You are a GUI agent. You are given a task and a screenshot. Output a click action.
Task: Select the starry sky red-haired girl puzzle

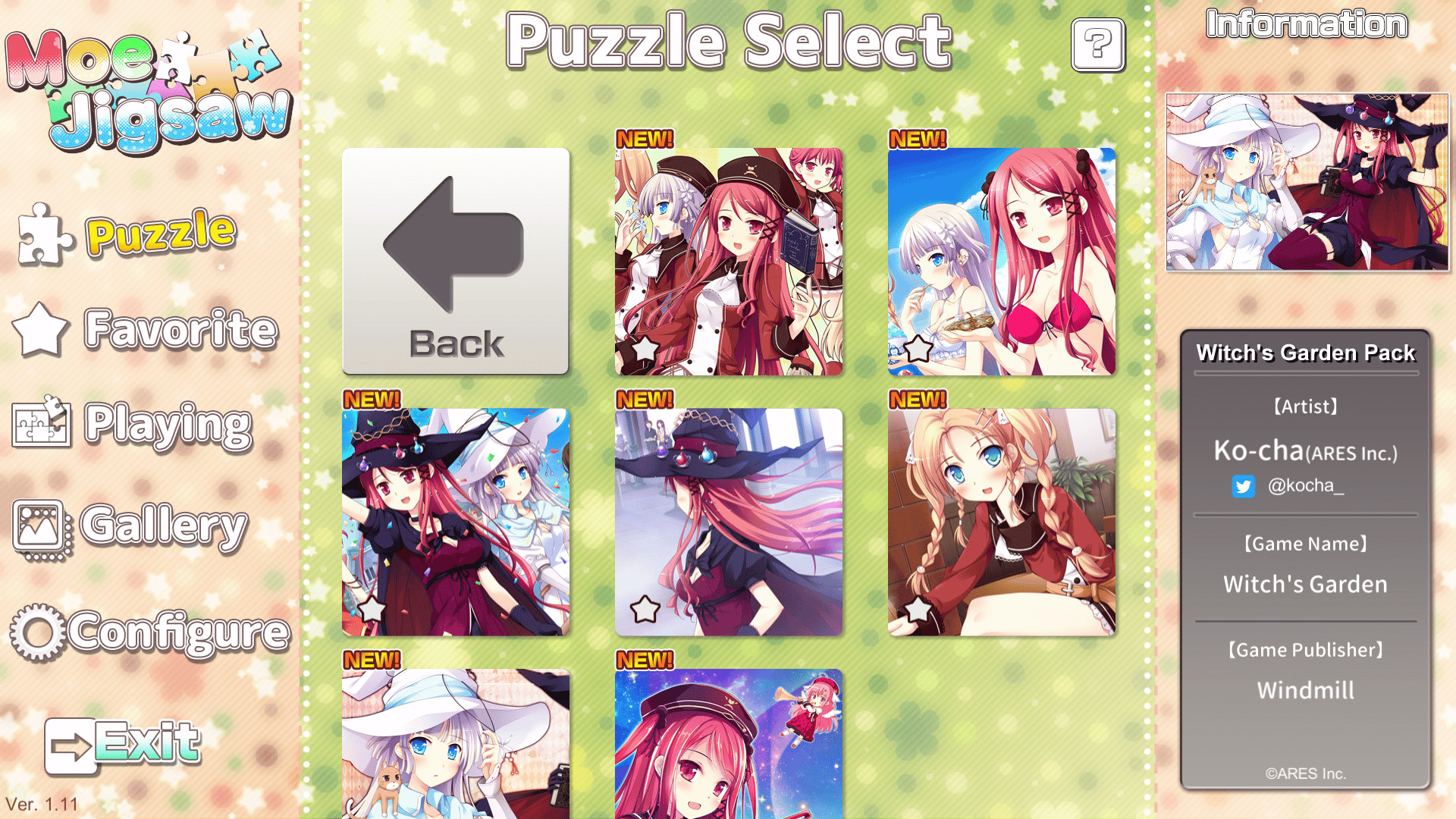(x=728, y=743)
